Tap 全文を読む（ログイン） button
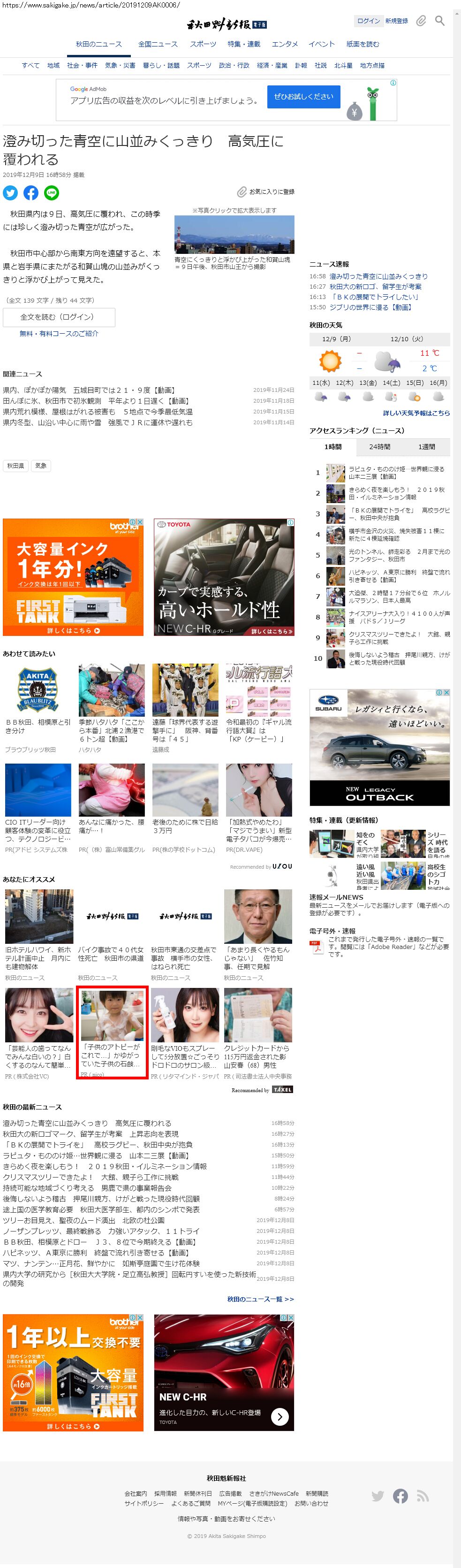 [58, 317]
